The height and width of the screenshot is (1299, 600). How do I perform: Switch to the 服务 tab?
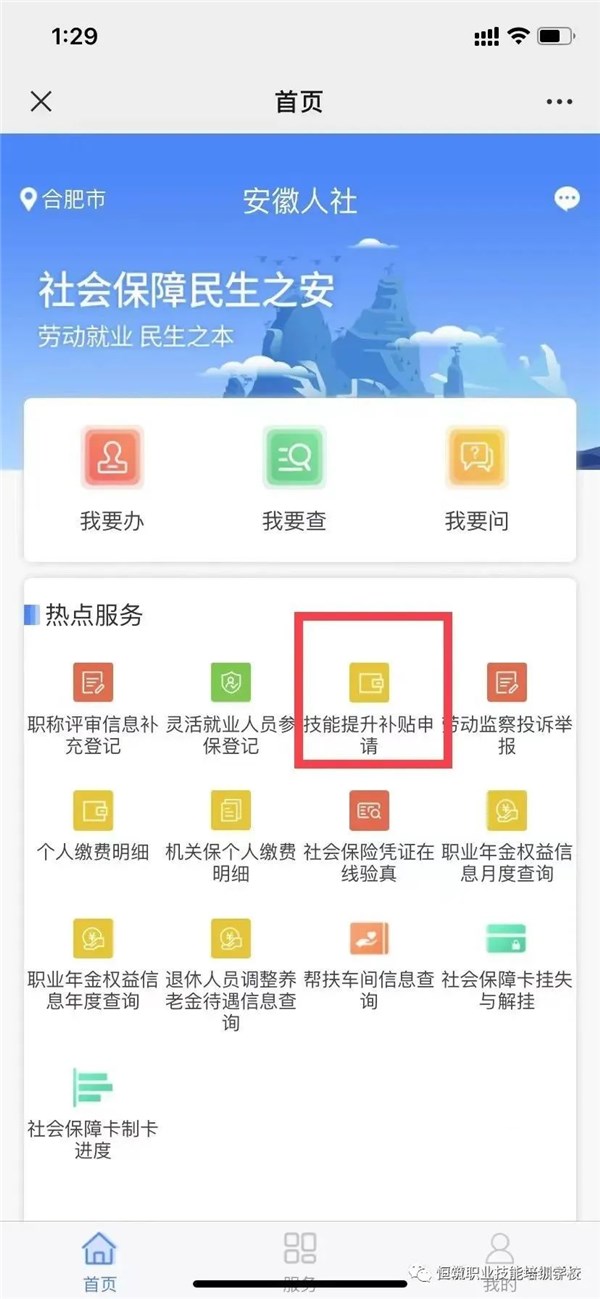[300, 1260]
